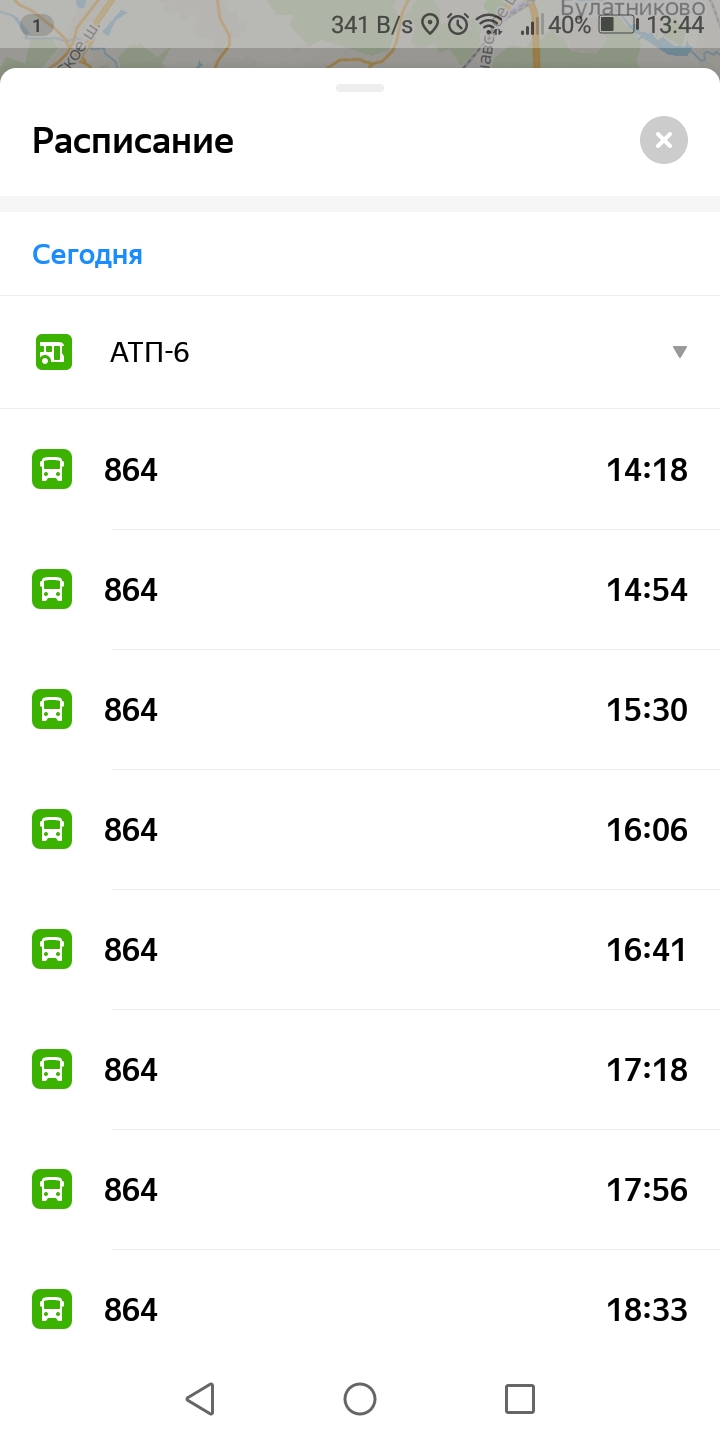Expand the АТП-6 stop dropdown
This screenshot has width=720, height=1440.
point(679,352)
